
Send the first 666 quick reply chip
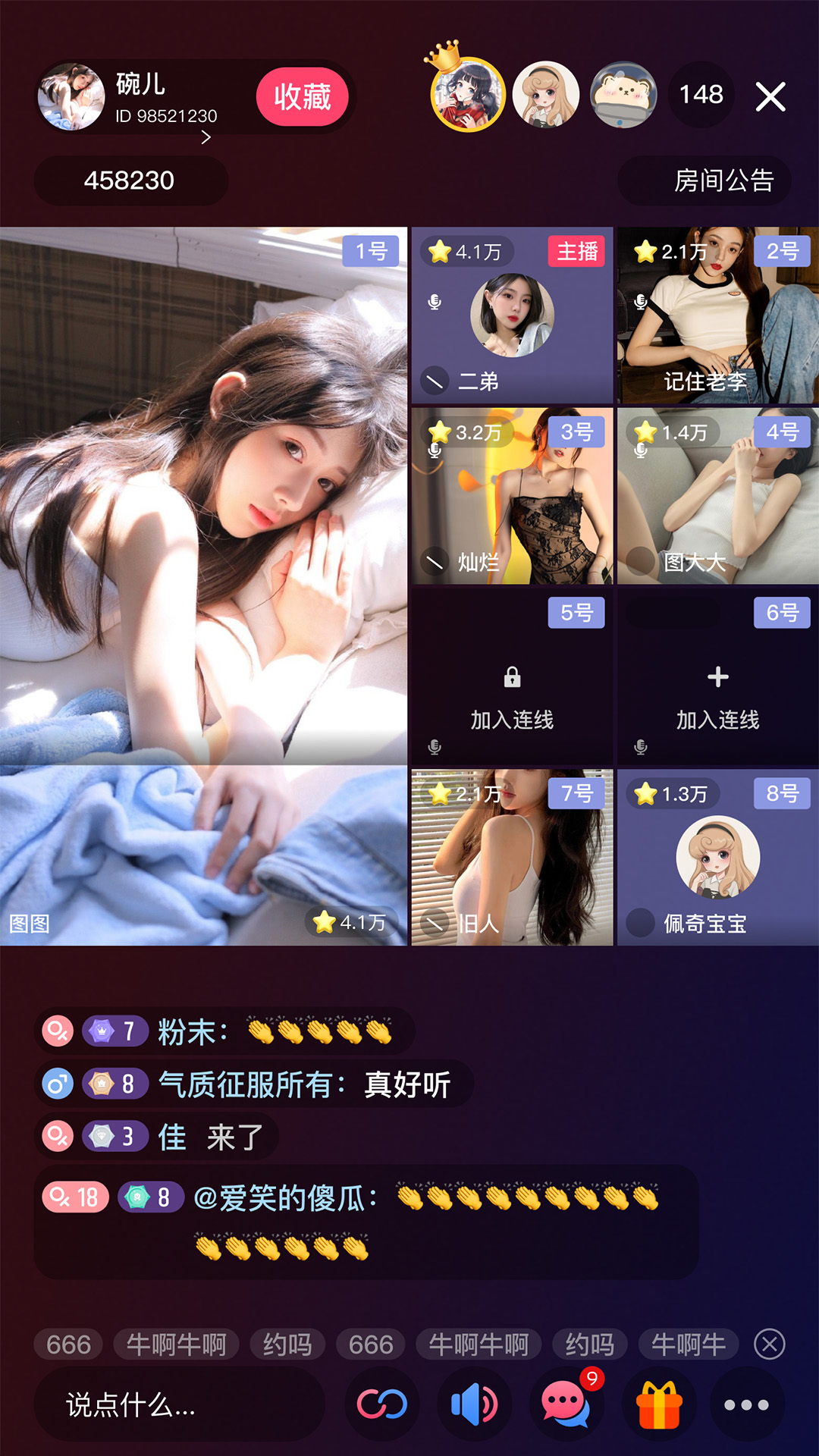(69, 1345)
